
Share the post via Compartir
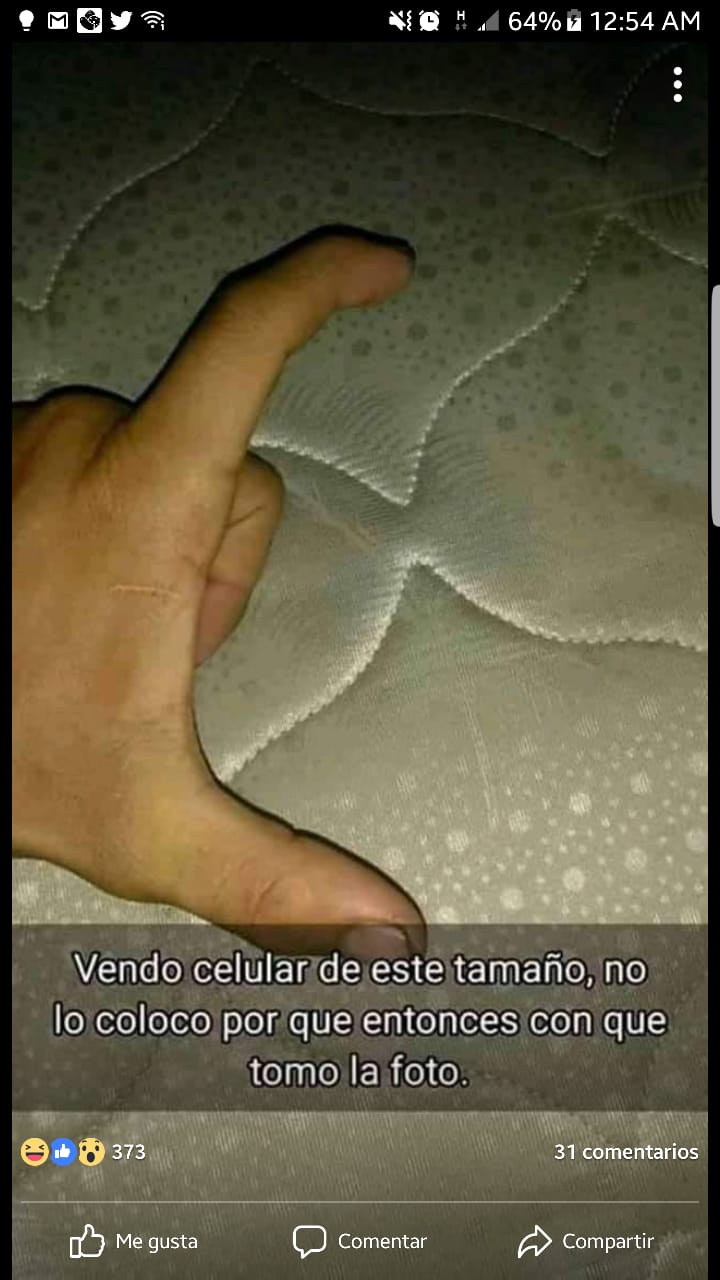point(586,1241)
